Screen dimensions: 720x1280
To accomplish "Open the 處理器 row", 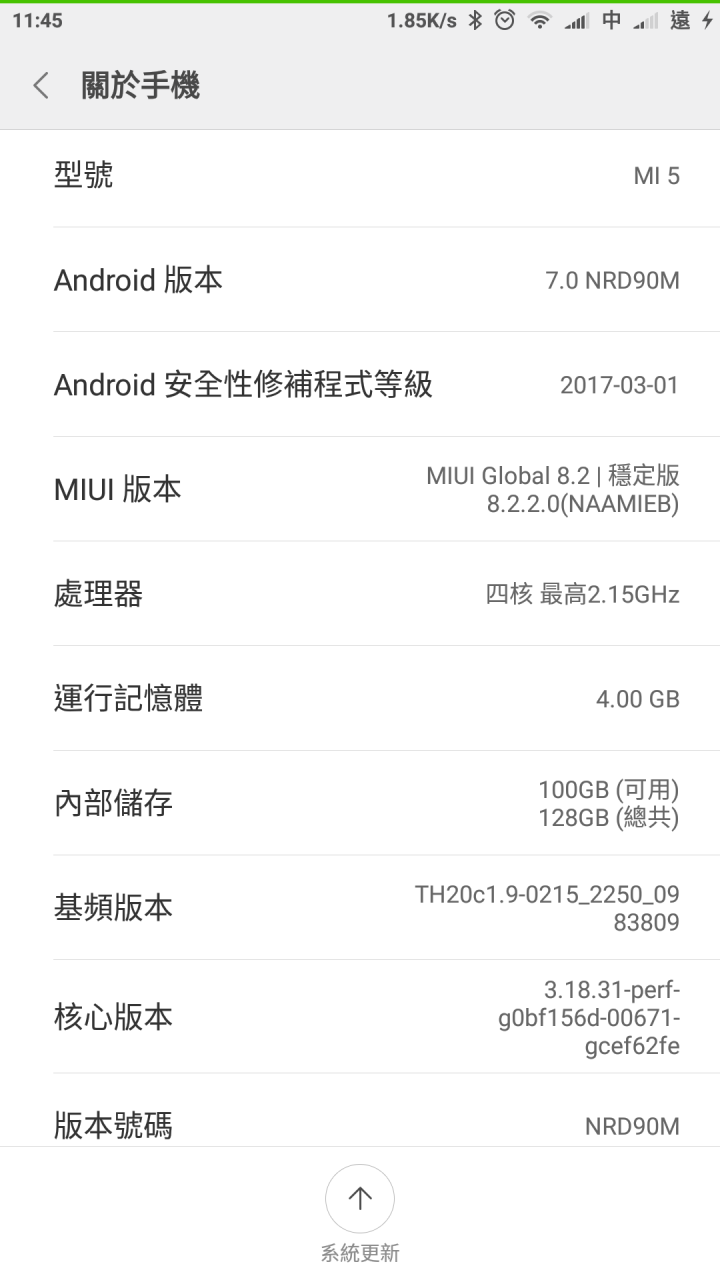I will pyautogui.click(x=360, y=594).
